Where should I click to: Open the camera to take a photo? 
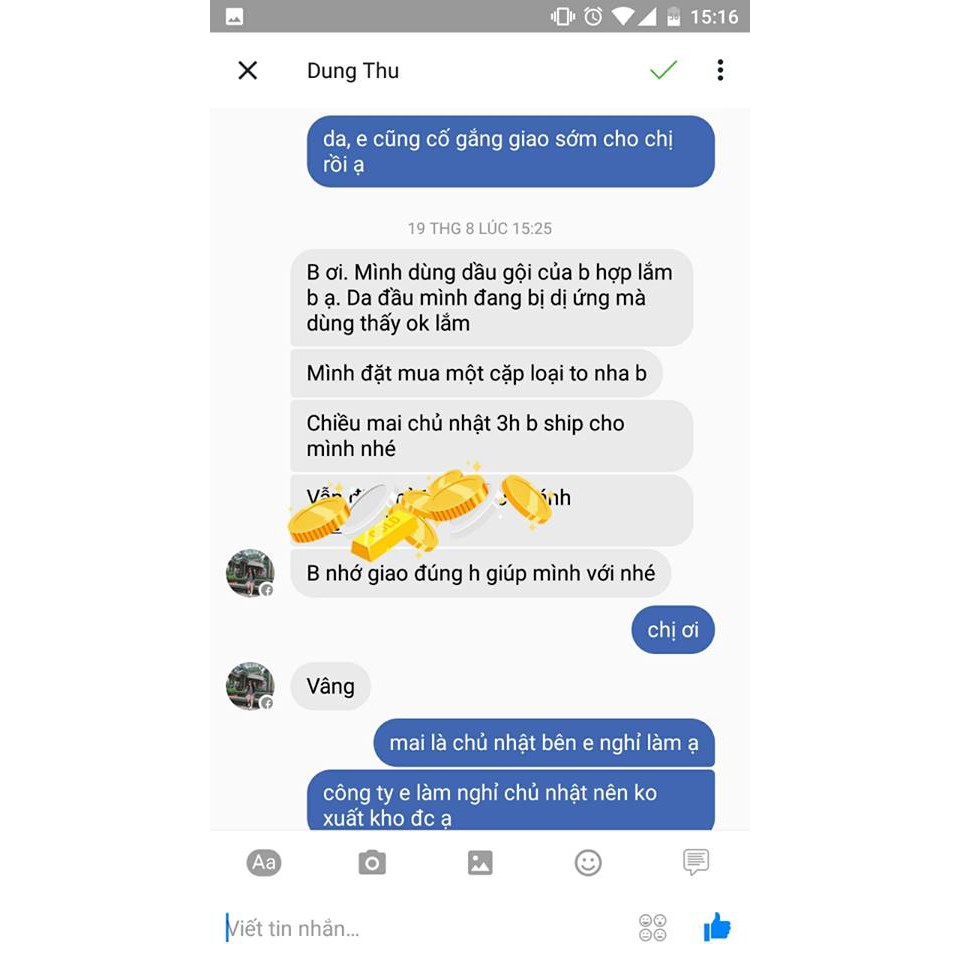tap(372, 862)
